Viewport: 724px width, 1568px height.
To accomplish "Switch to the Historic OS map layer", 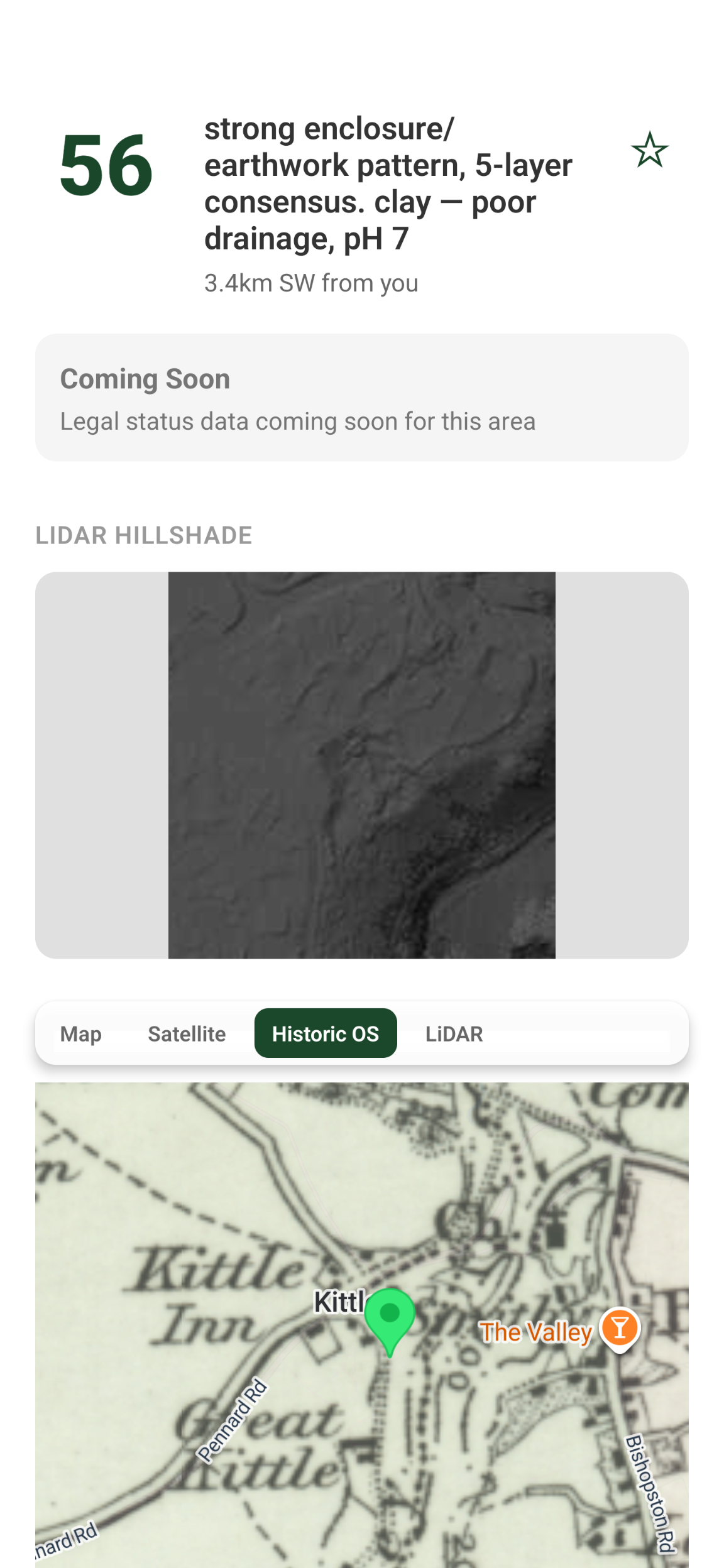I will click(x=325, y=1033).
